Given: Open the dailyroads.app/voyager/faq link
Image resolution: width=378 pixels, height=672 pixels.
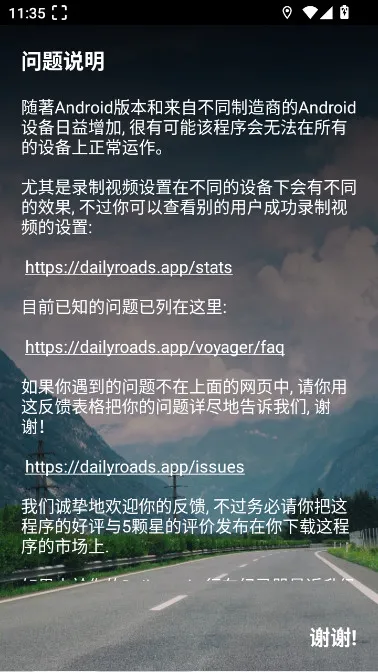Looking at the screenshot, I should (155, 347).
